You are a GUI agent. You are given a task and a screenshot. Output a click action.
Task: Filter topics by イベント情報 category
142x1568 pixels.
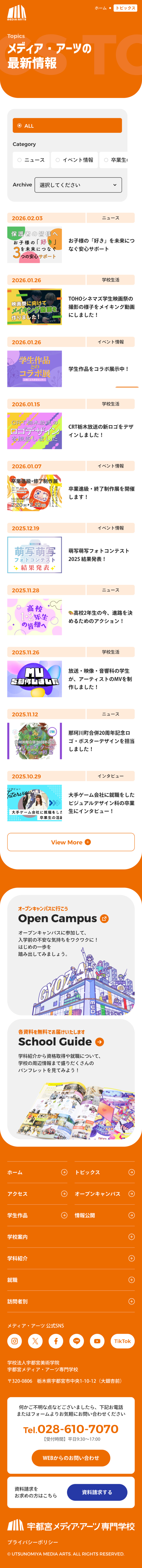pos(74,160)
